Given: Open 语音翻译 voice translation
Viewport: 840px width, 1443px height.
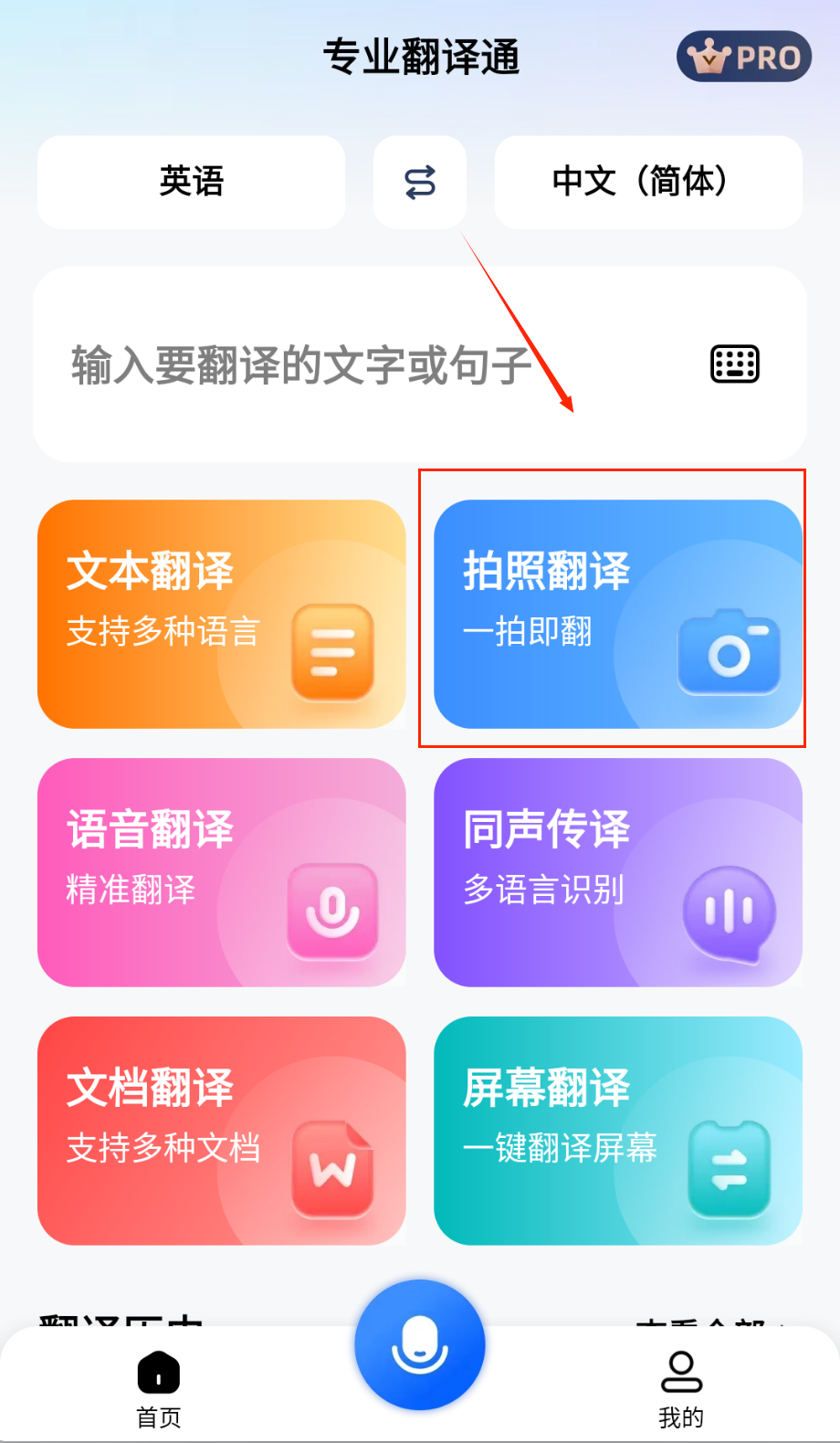Looking at the screenshot, I should [221, 872].
